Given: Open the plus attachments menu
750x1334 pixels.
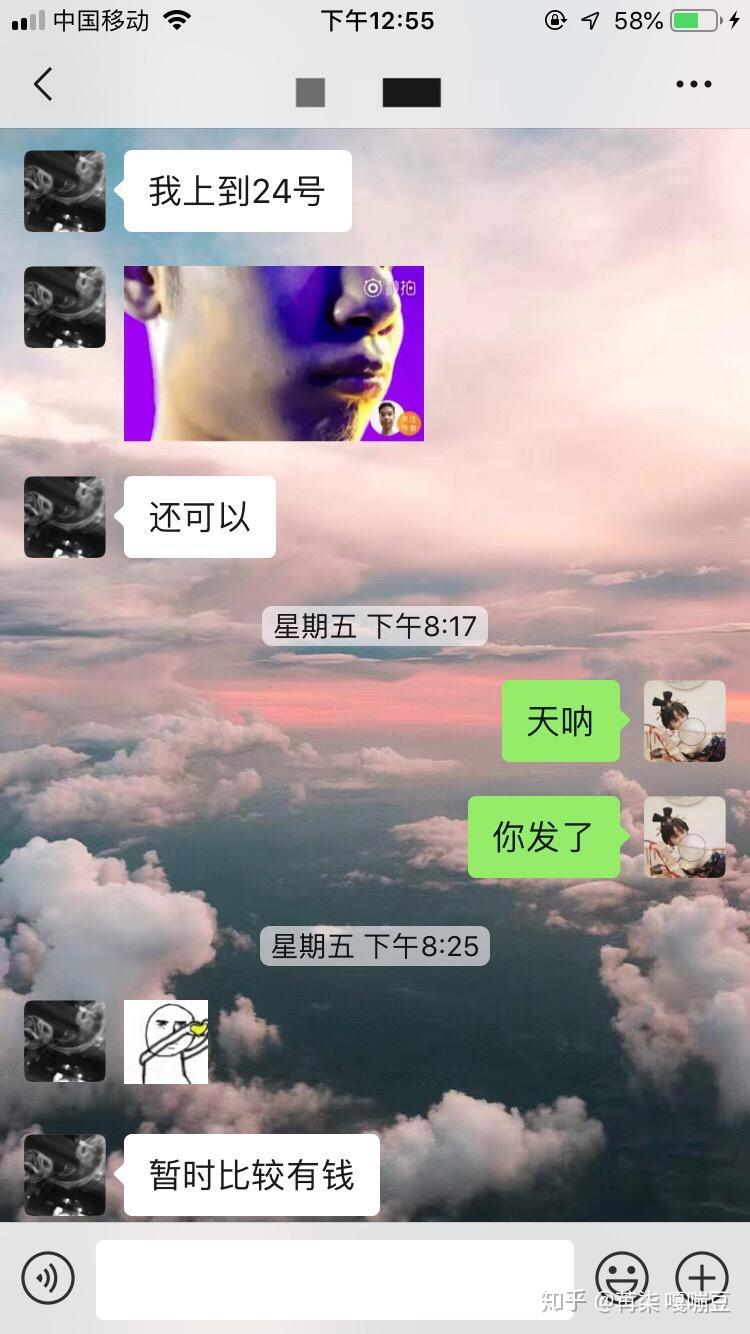Looking at the screenshot, I should 702,1277.
